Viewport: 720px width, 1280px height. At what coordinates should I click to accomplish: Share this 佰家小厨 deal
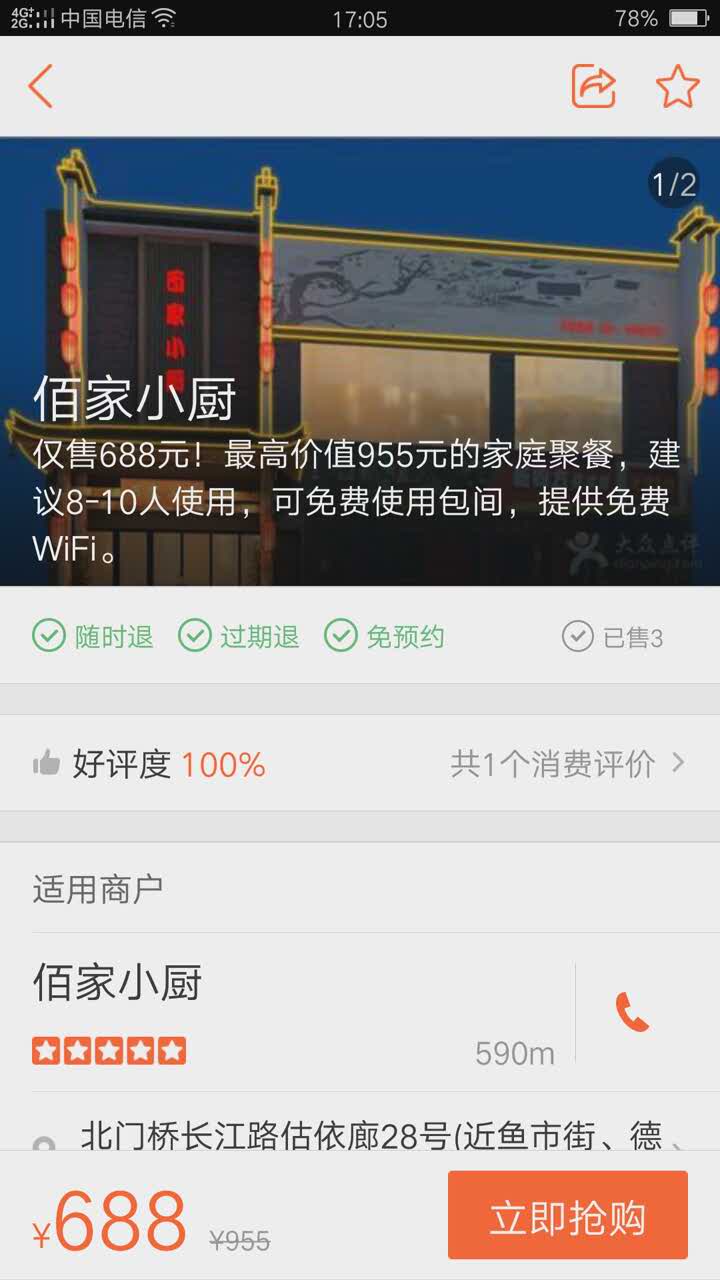coord(593,87)
